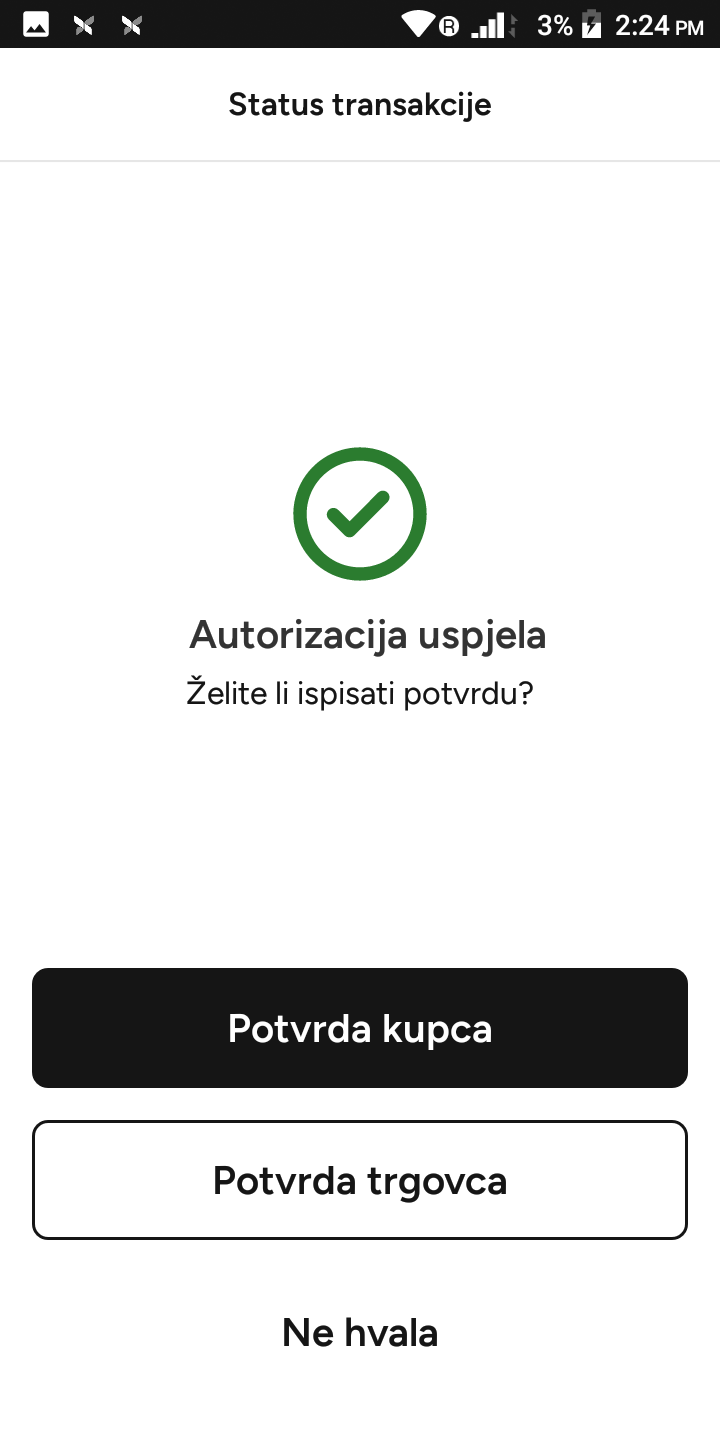Decline the receipt with Ne hvala
This screenshot has height=1440, width=720.
360,1332
